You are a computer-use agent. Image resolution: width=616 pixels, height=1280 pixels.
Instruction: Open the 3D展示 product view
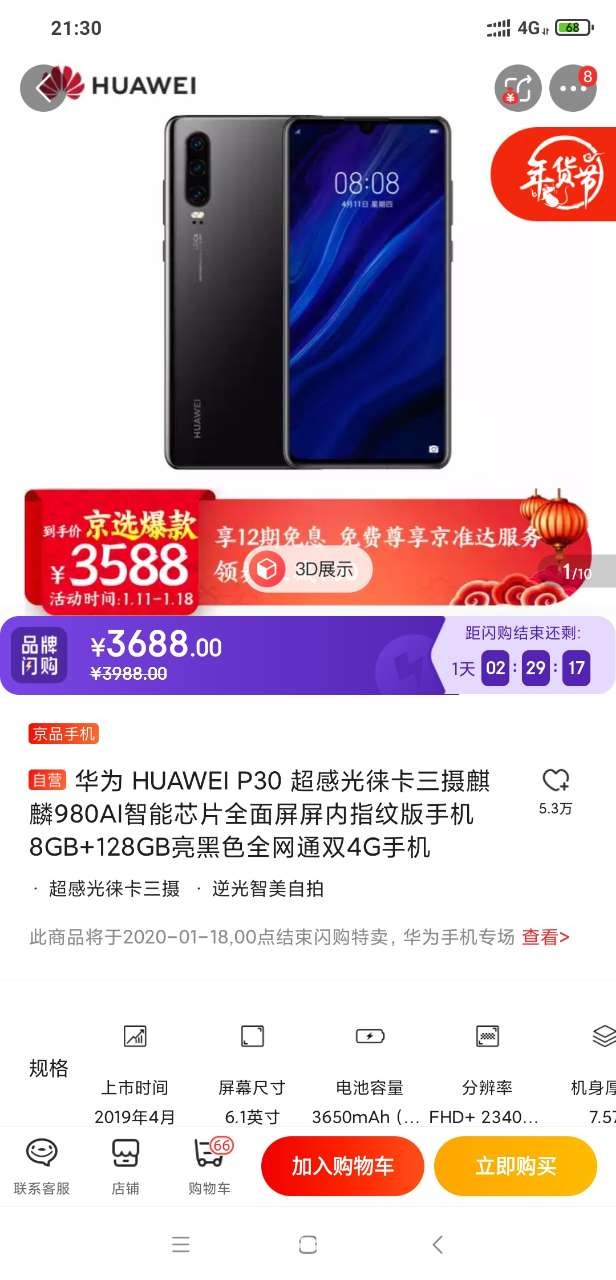click(309, 570)
